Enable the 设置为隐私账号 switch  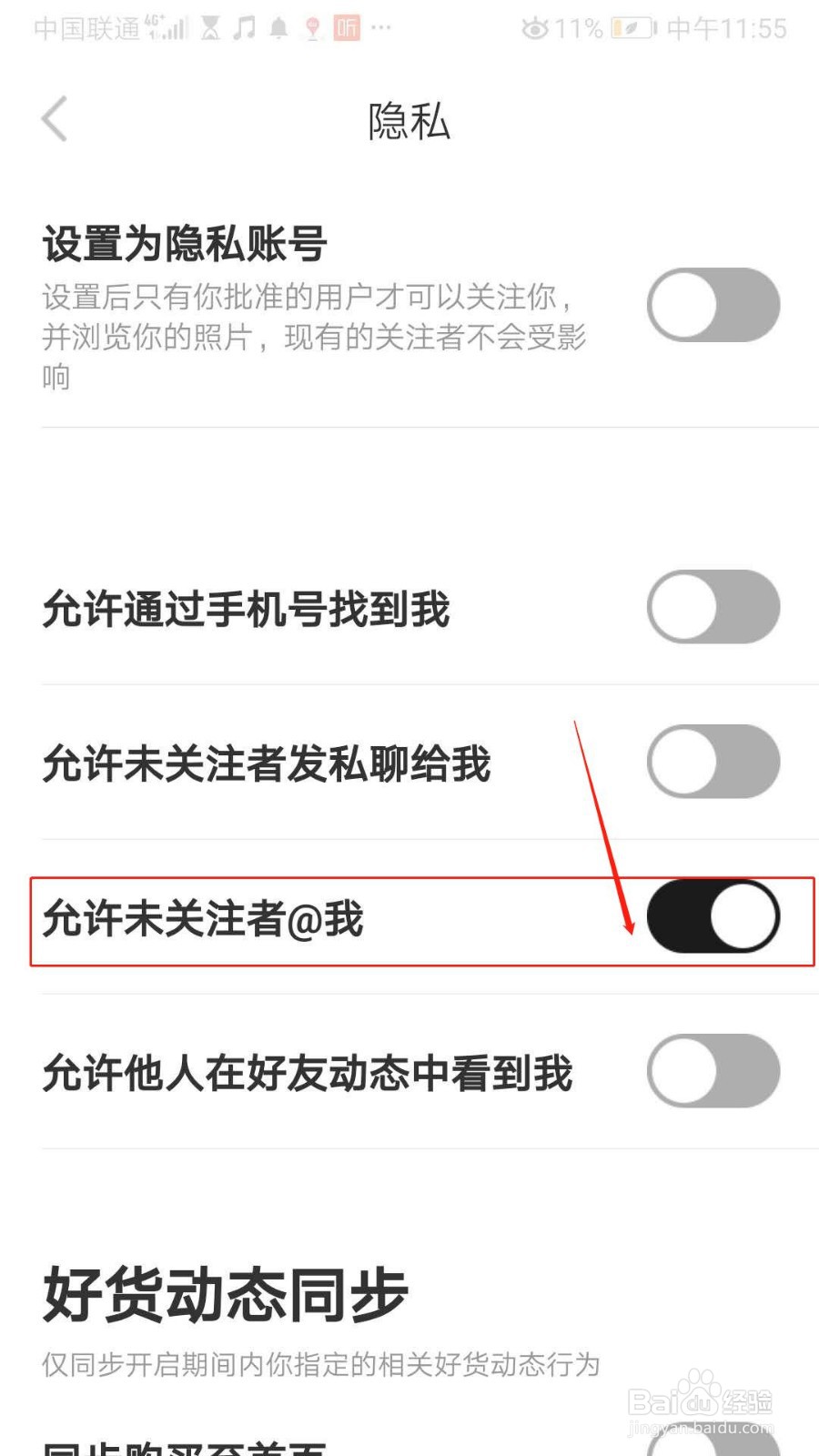713,305
